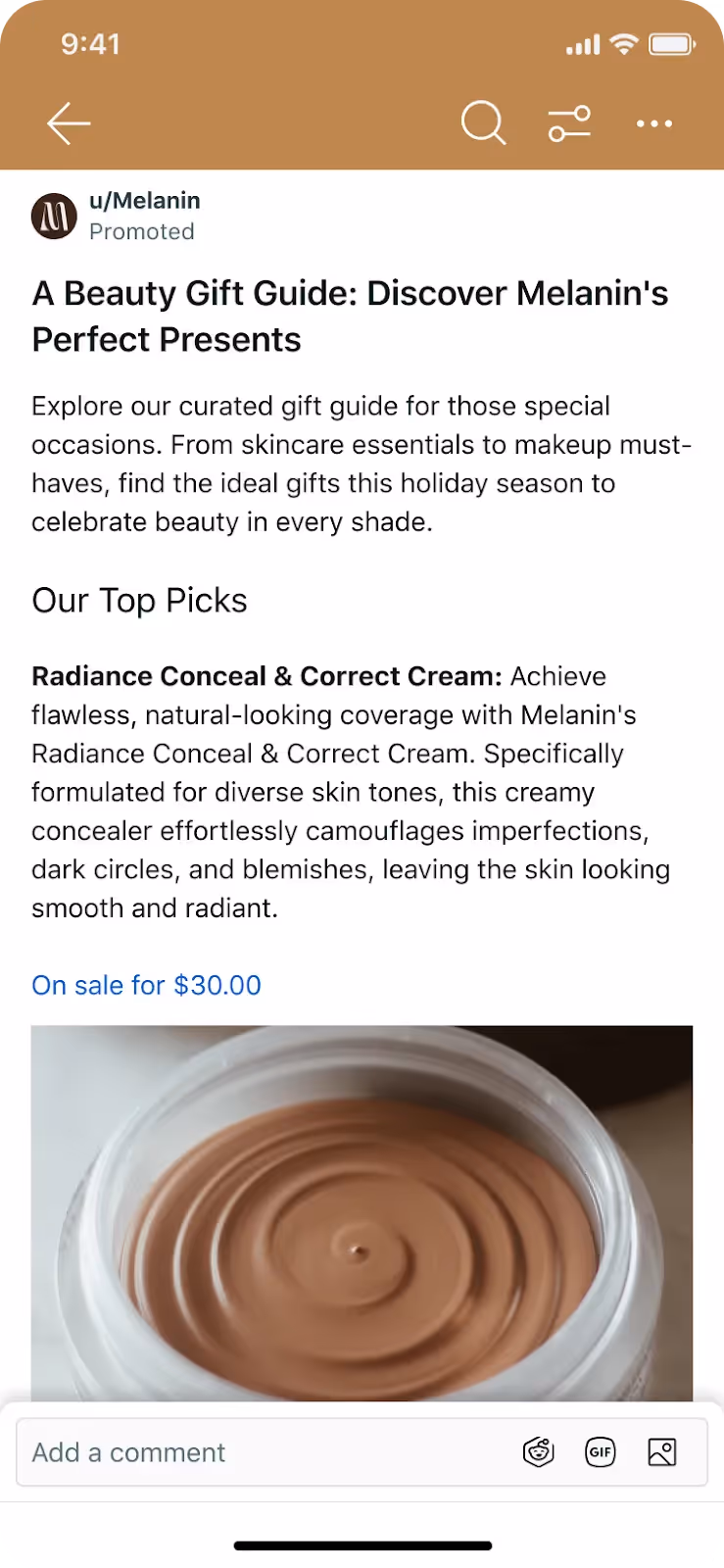724x1568 pixels.
Task: Open the avatar sticker picker in comment box
Action: point(539,1452)
